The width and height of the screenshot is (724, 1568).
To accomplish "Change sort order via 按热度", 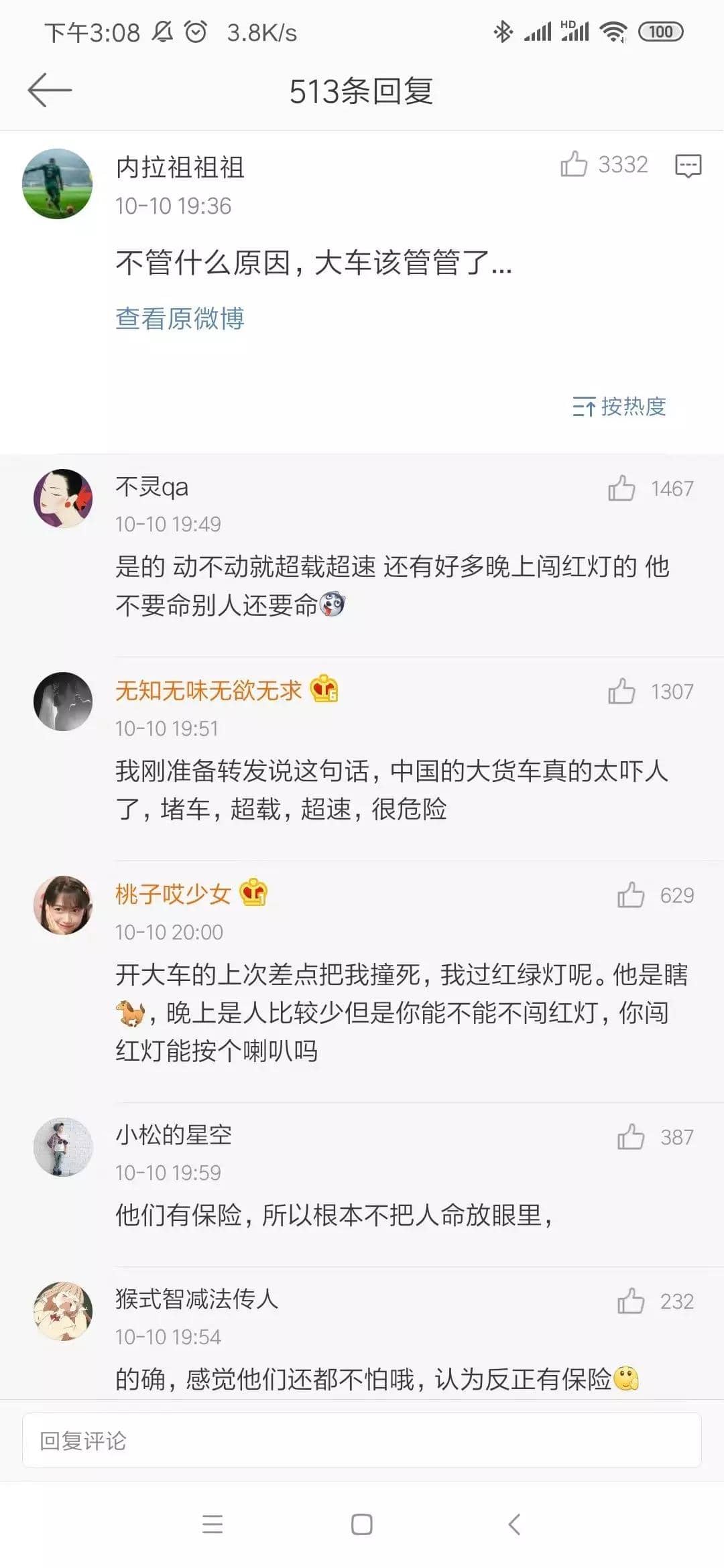I will 619,406.
